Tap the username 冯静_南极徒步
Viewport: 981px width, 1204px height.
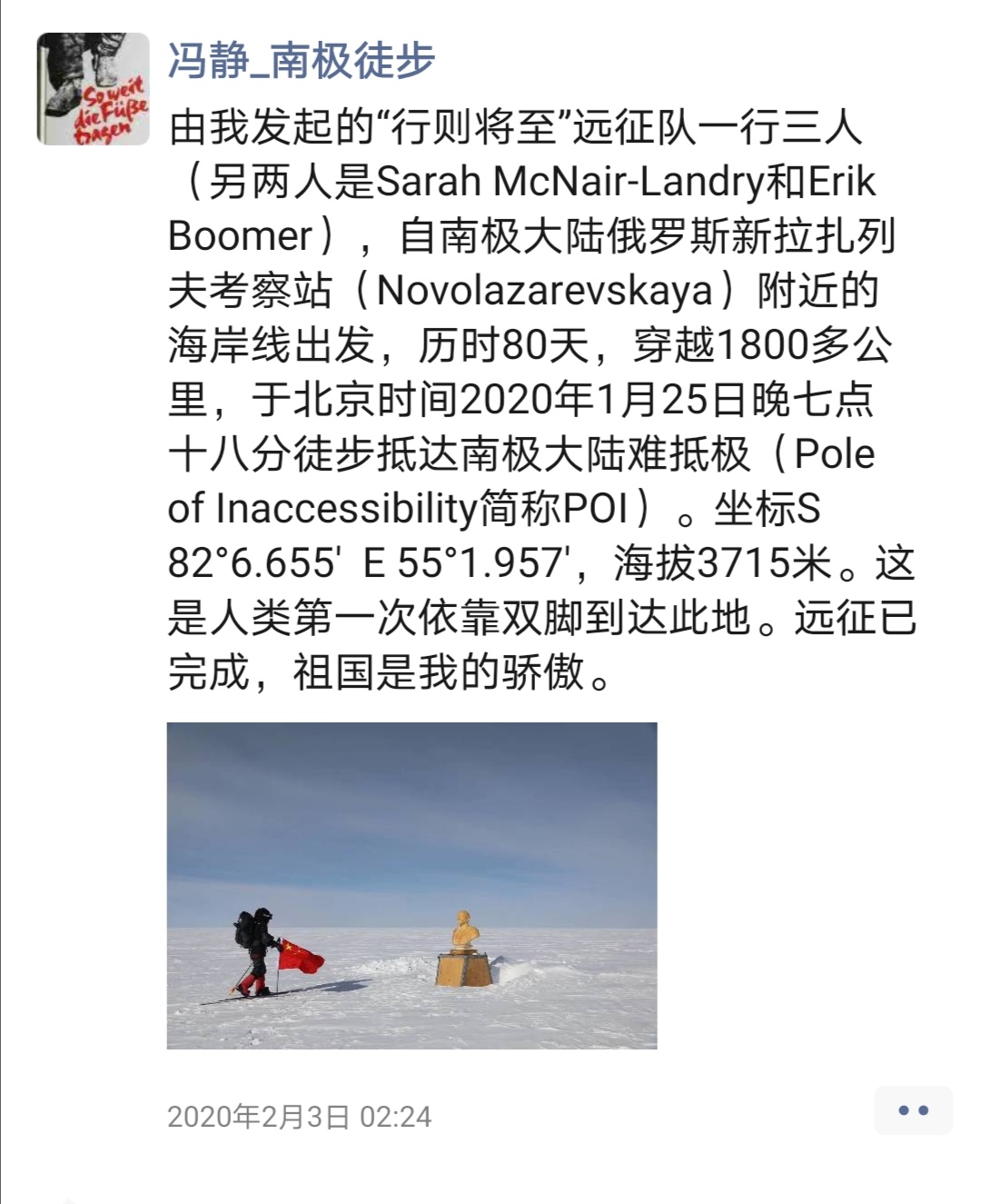click(x=302, y=61)
